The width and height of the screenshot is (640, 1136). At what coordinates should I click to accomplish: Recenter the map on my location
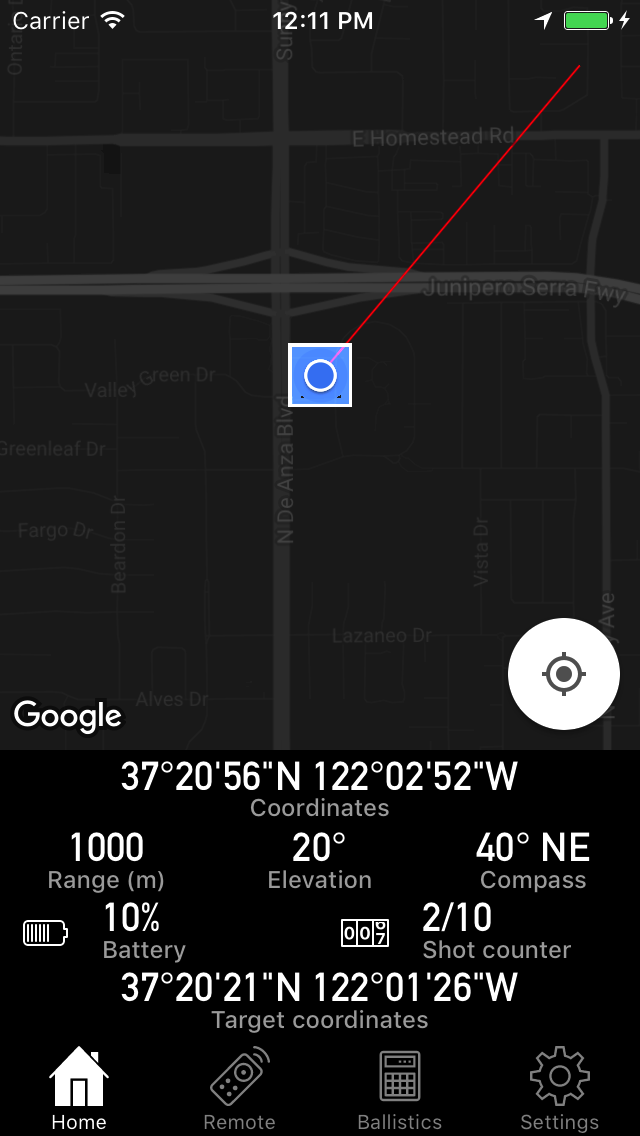pyautogui.click(x=564, y=674)
